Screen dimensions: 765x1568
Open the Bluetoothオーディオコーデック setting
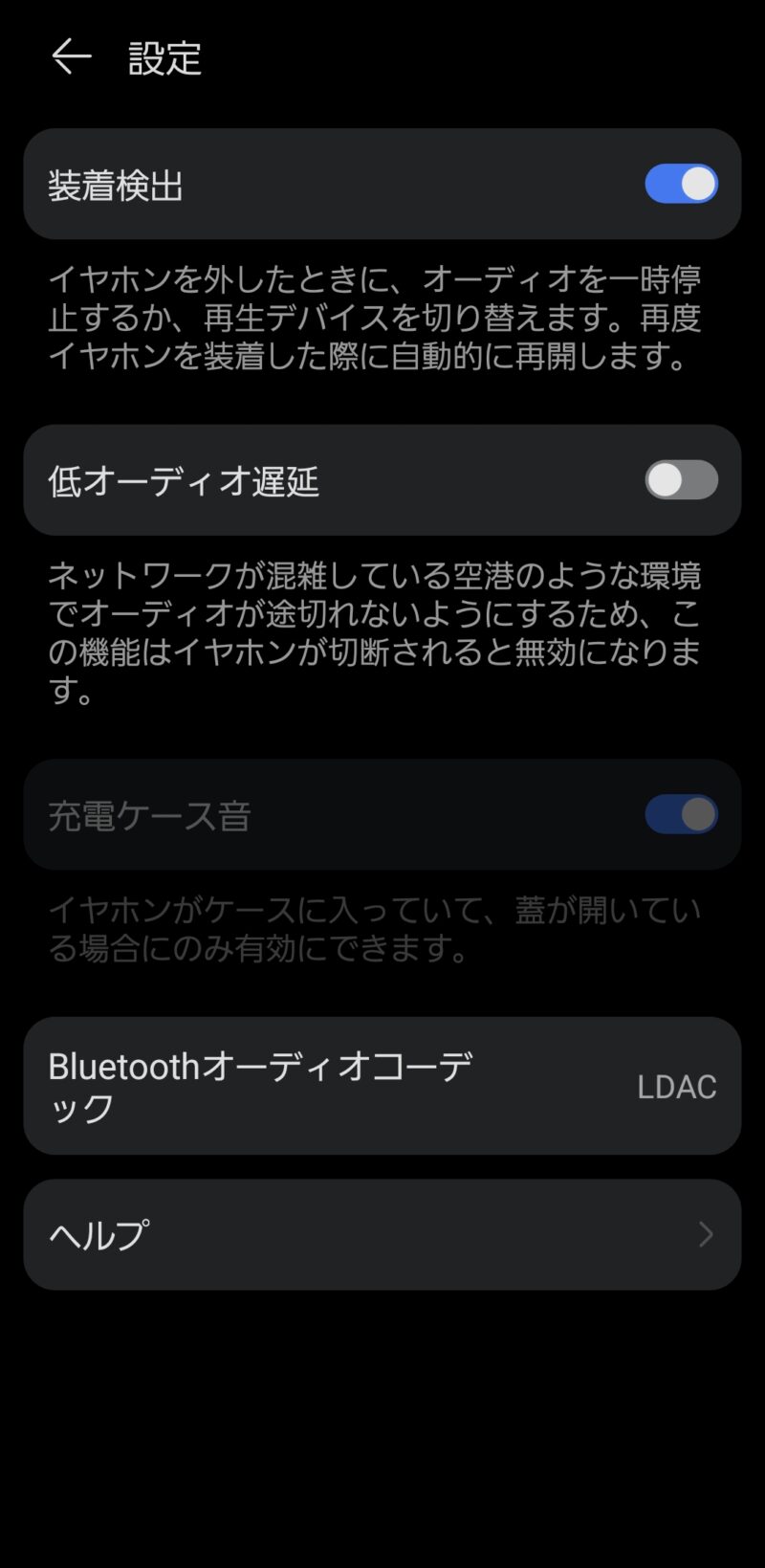(x=382, y=1086)
